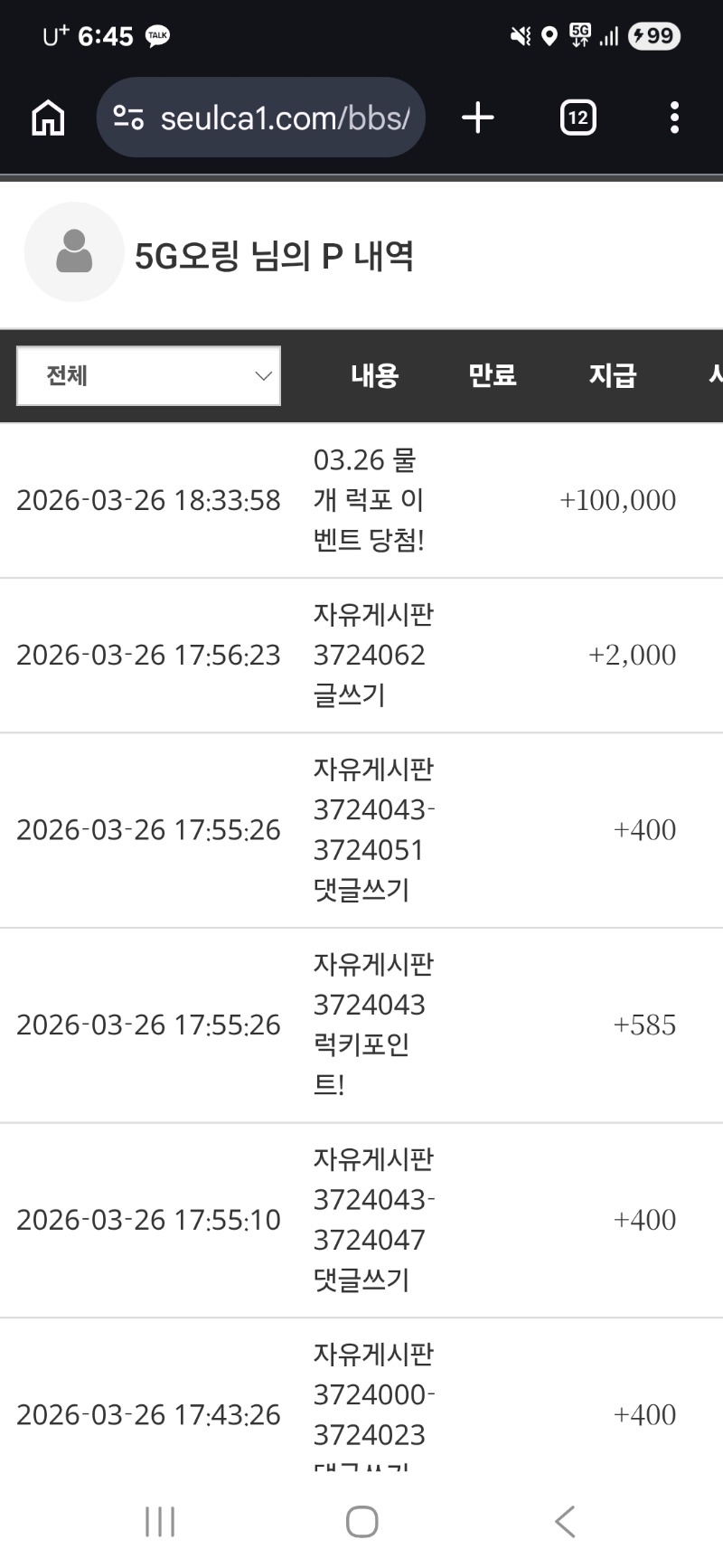View site information for seulca1.com
This screenshot has height=1568, width=723.
(x=129, y=118)
